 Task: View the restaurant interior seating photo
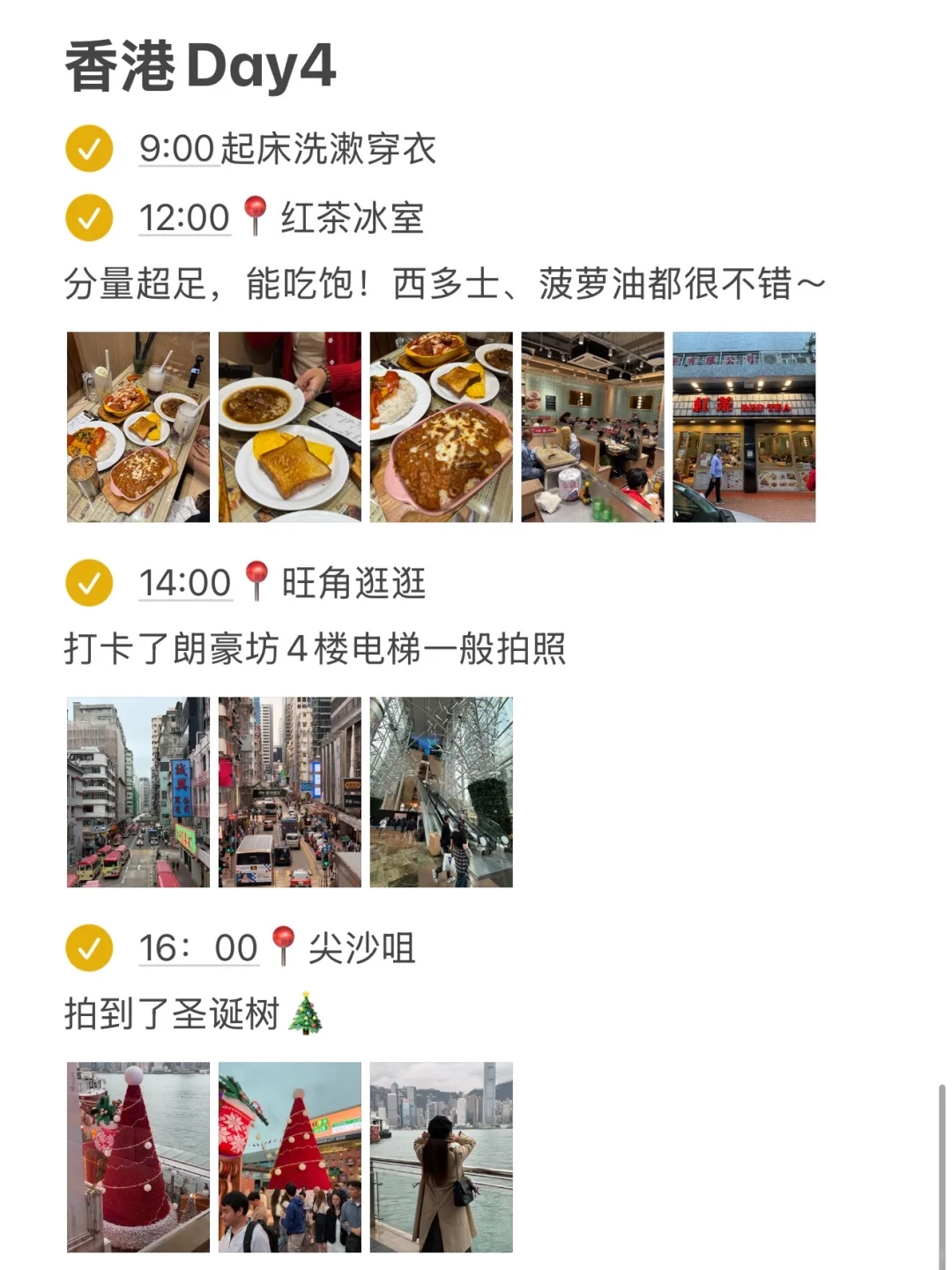coord(592,427)
